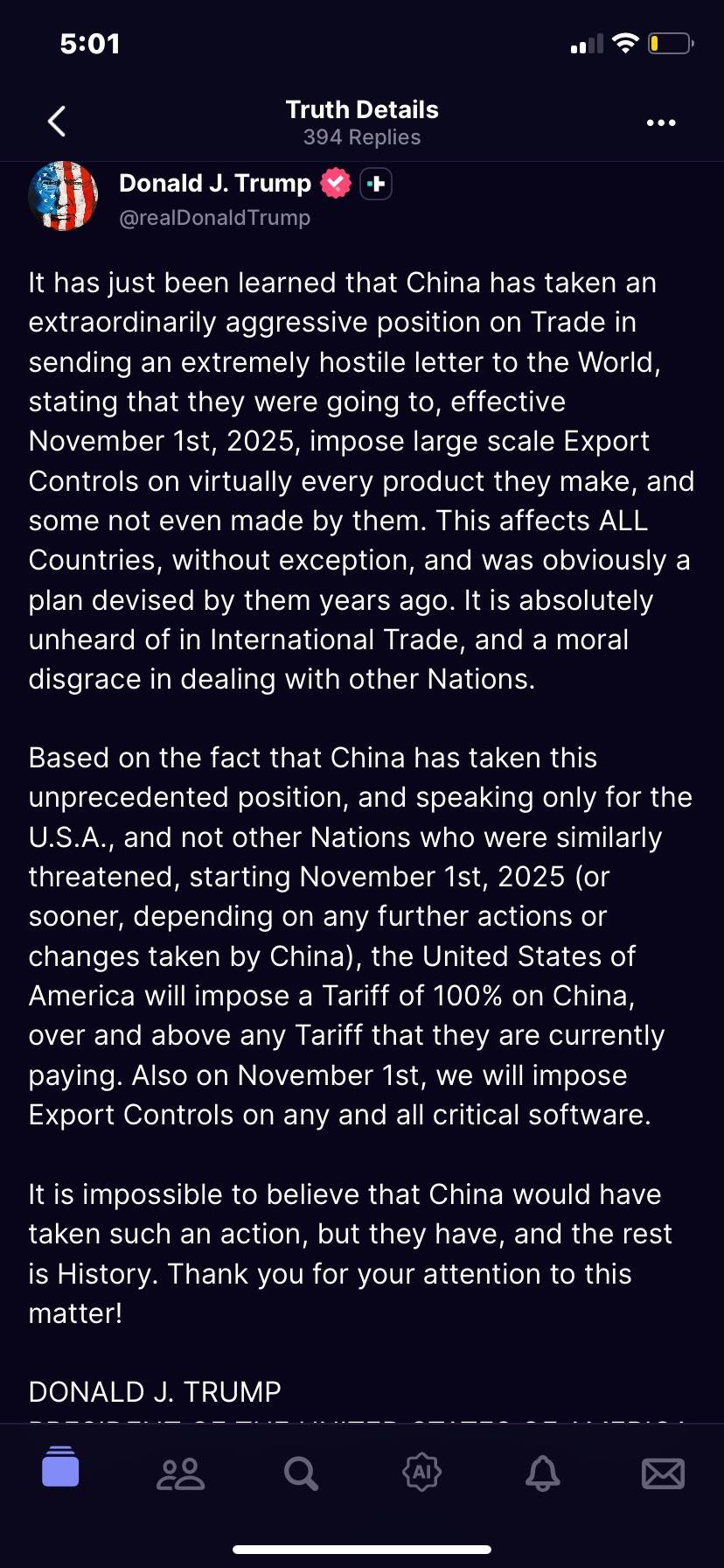Open Donald J. Trump's profile avatar
This screenshot has height=1568, width=724.
[x=63, y=196]
